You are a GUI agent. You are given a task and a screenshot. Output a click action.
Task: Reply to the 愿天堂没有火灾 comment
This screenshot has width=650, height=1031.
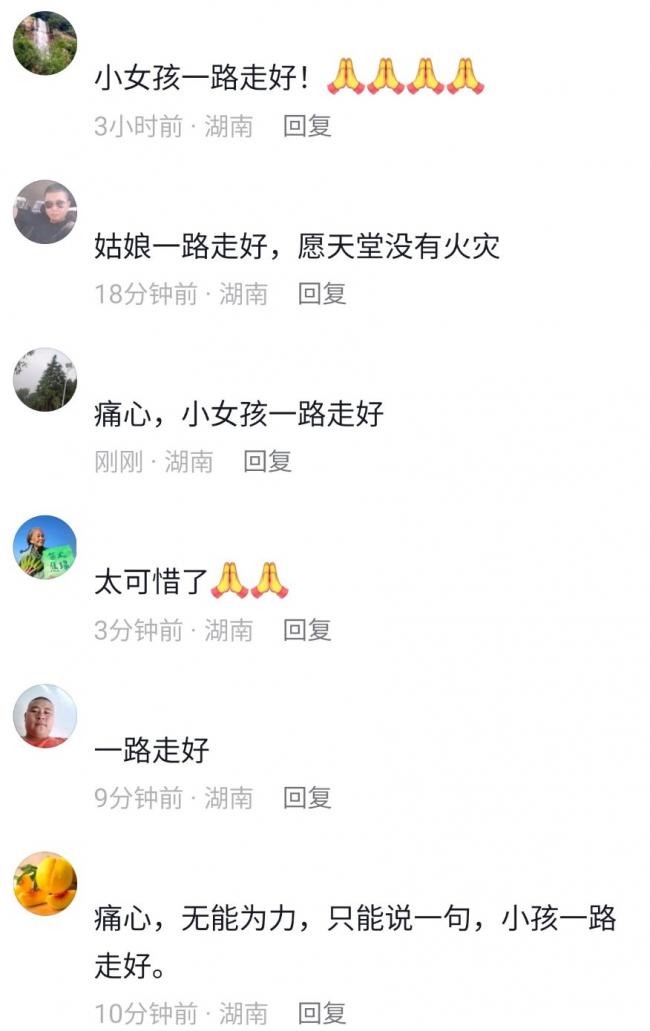[322, 294]
